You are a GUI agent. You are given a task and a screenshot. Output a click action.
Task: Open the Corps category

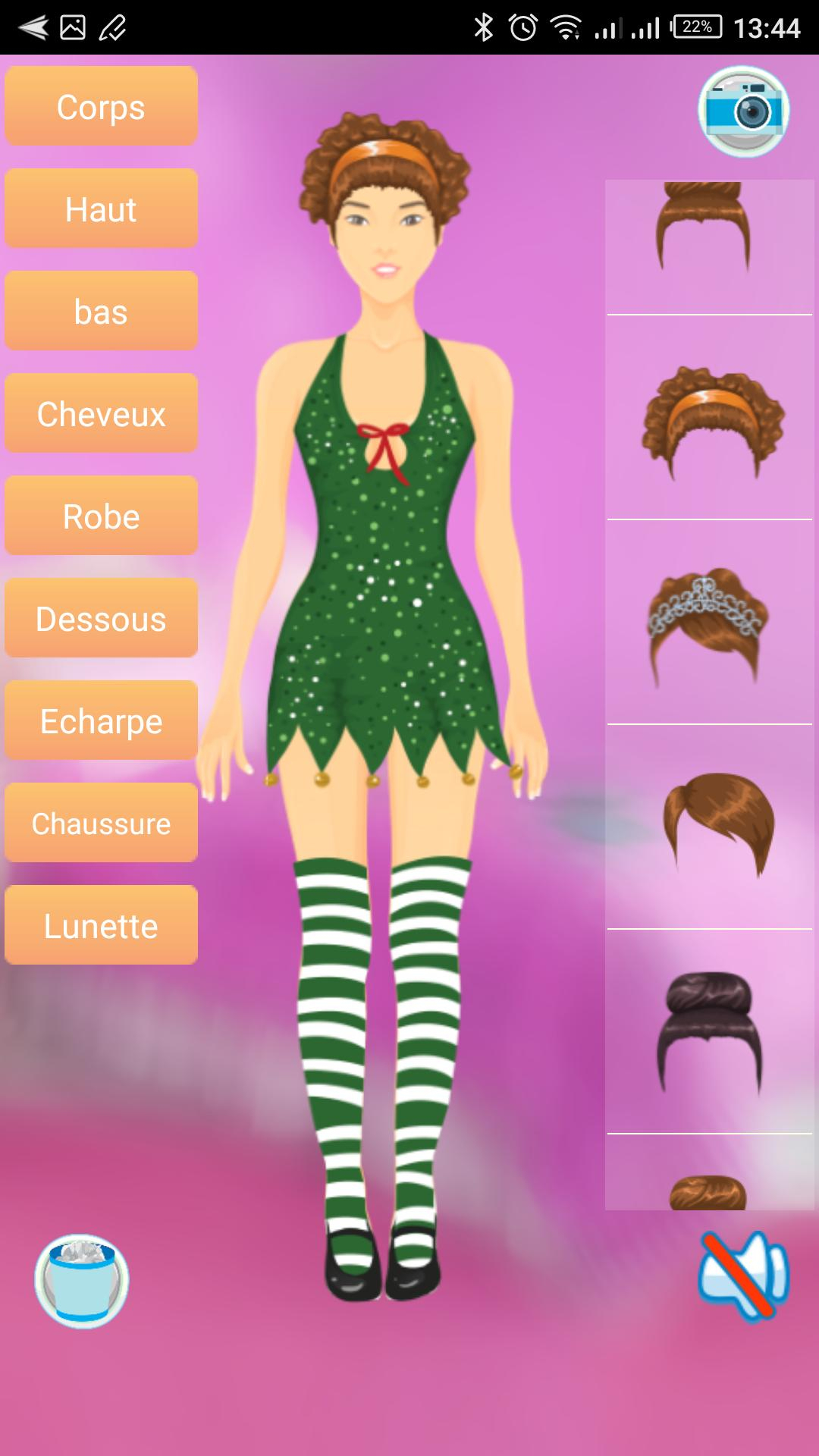click(101, 106)
